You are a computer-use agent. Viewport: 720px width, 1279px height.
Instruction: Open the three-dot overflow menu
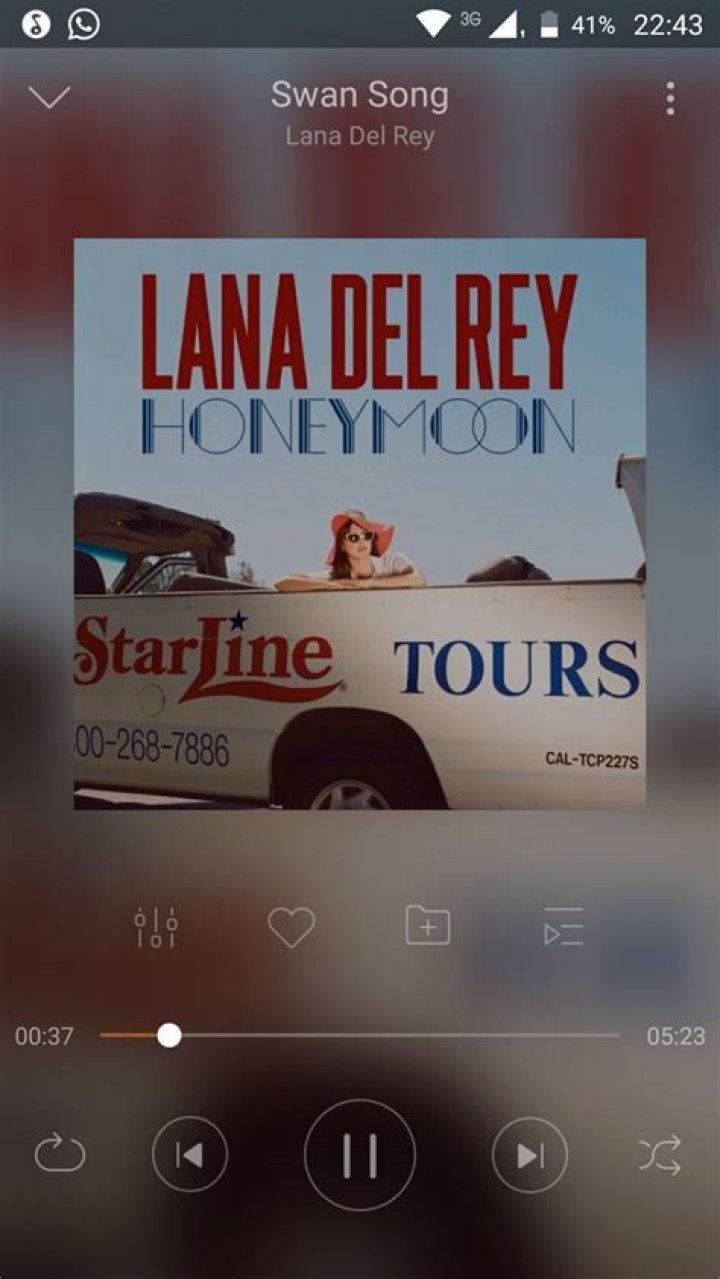(x=670, y=98)
